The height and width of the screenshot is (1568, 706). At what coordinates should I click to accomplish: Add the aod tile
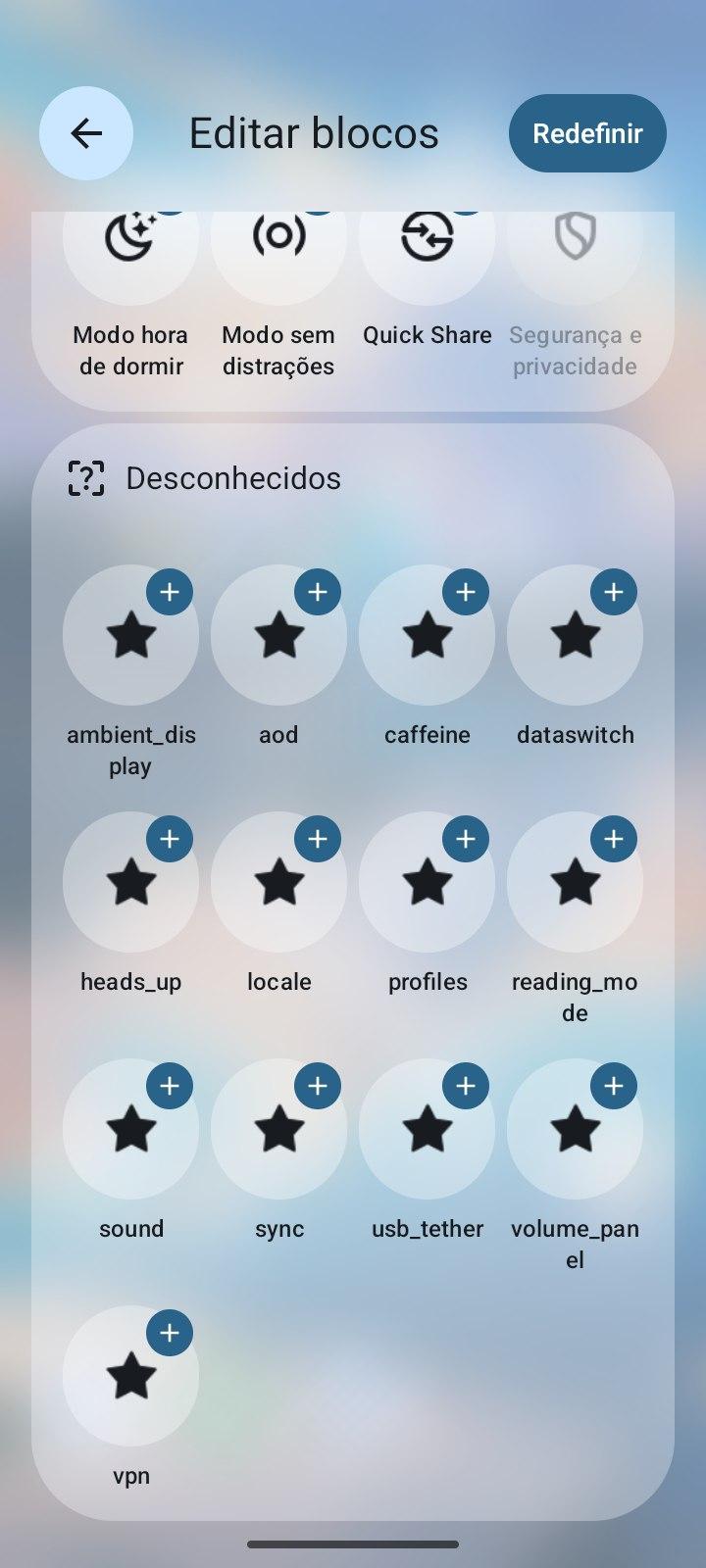coord(318,592)
